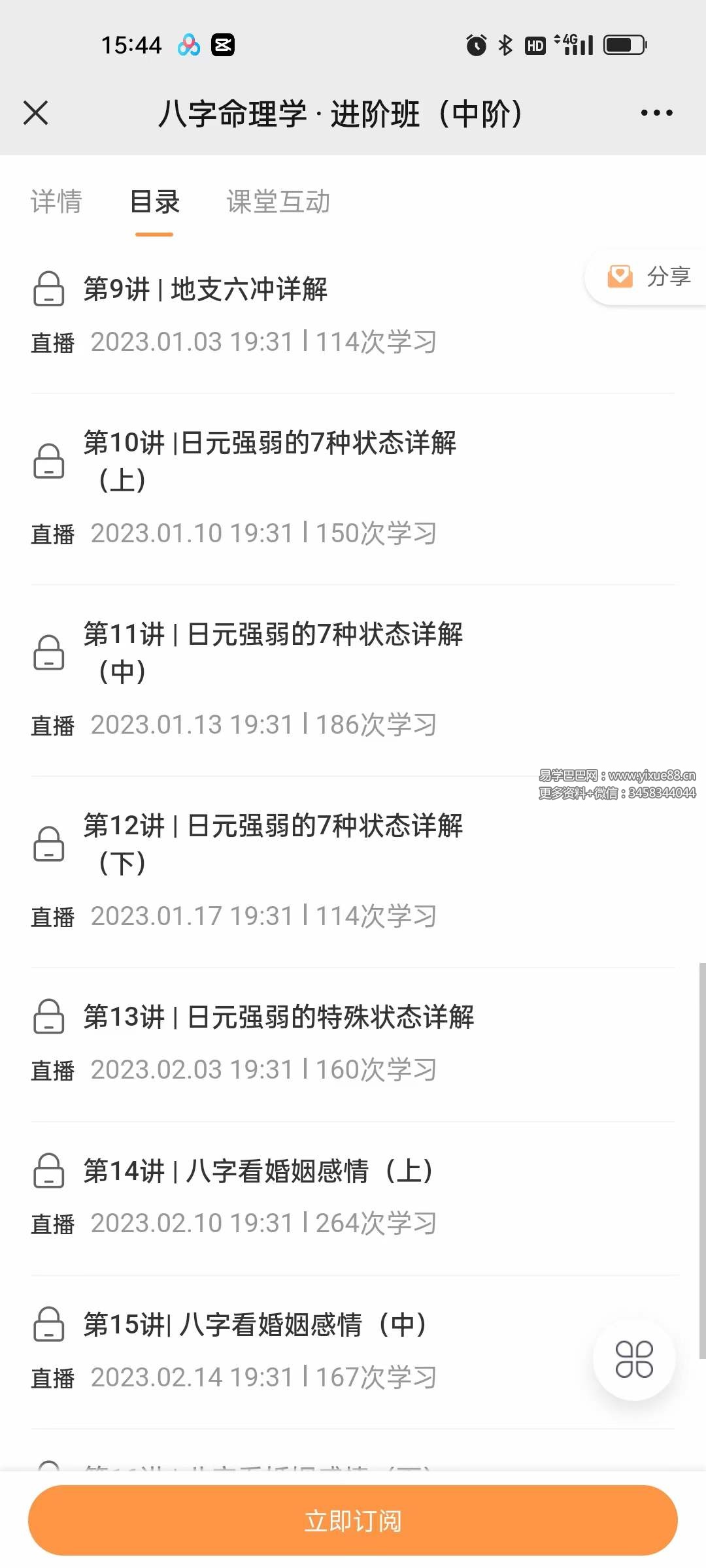Tap the lock icon for 第10讲 lecture
Viewport: 706px width, 1568px height.
[49, 462]
